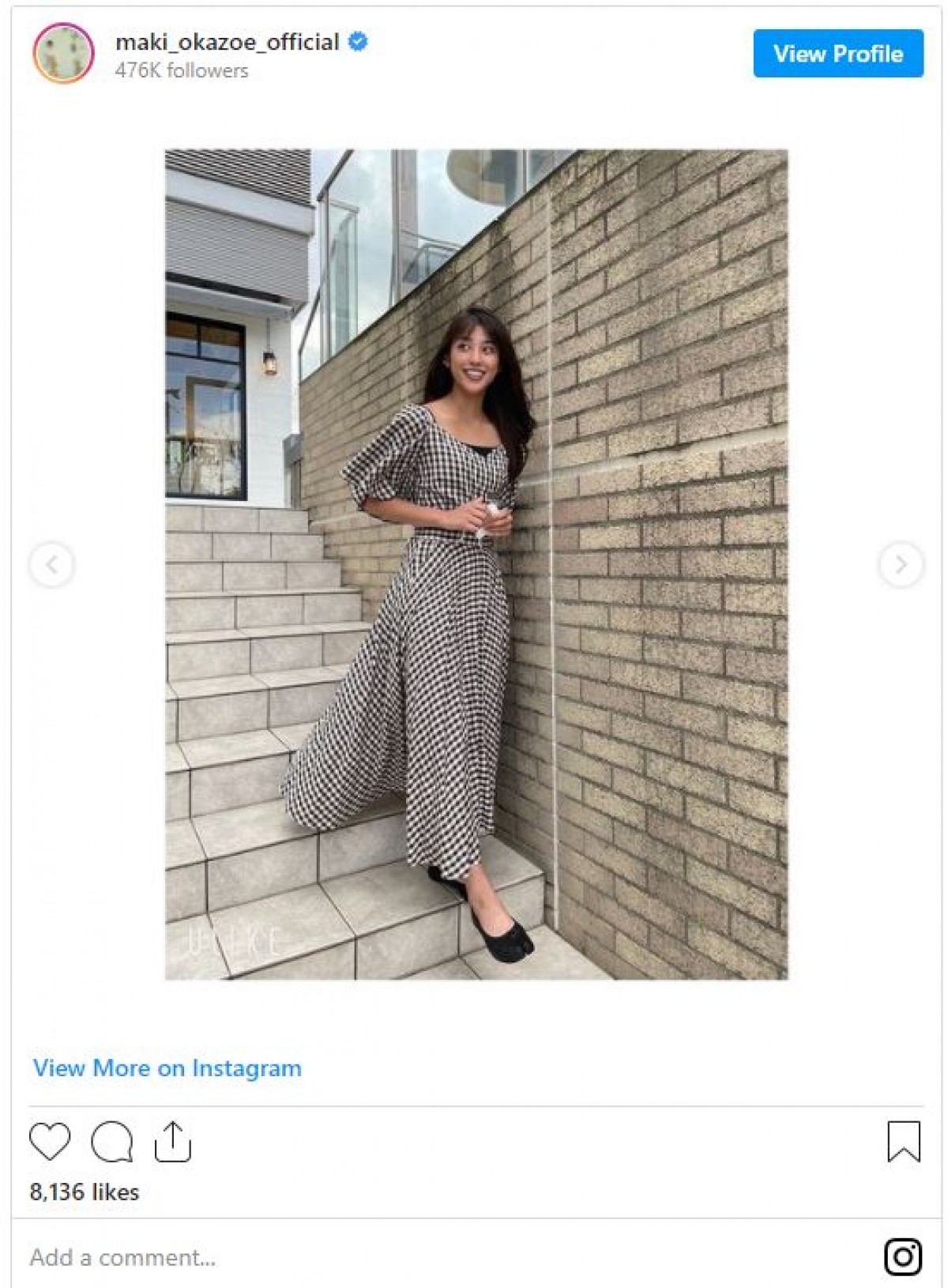This screenshot has width=948, height=1288.
Task: Share this post
Action: (x=173, y=1142)
